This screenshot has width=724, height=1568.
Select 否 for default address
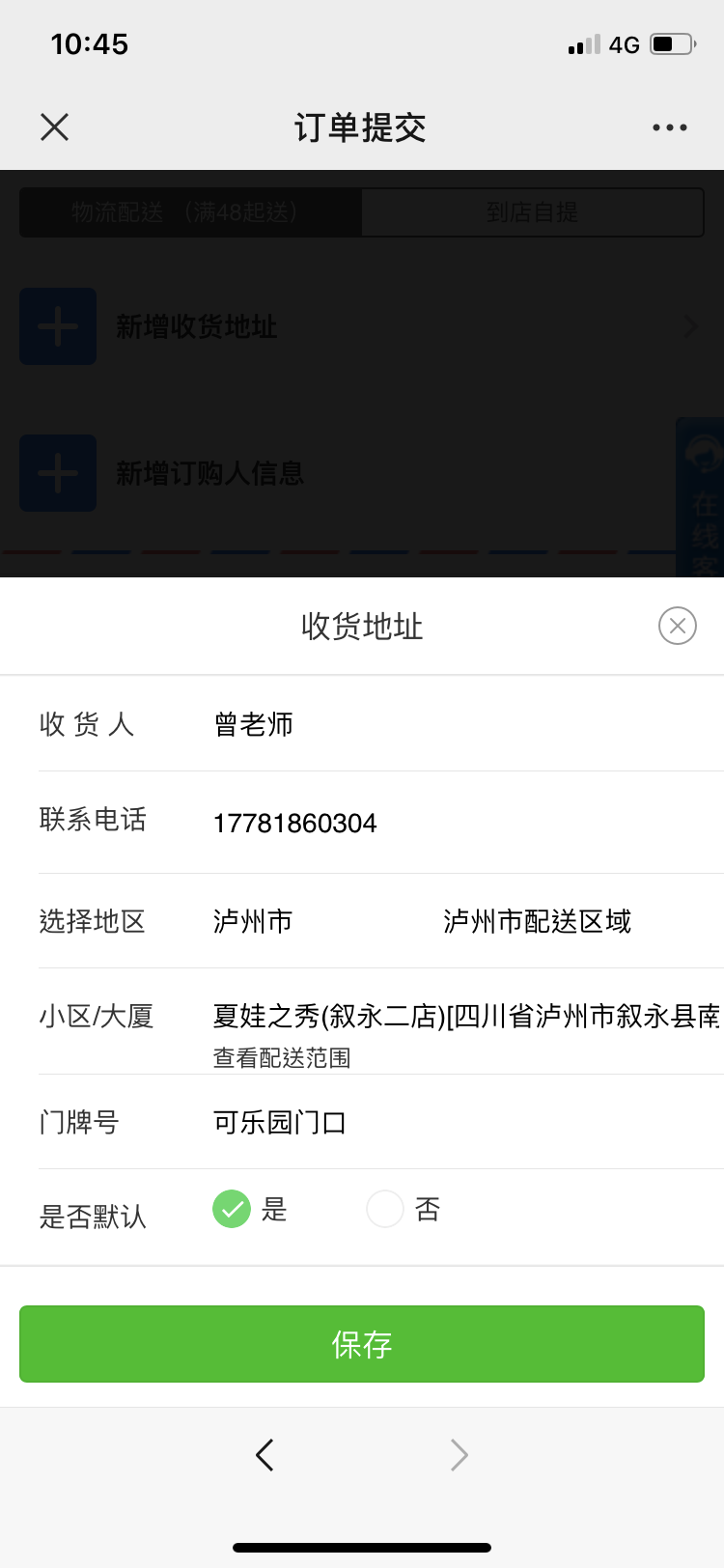pos(385,1209)
